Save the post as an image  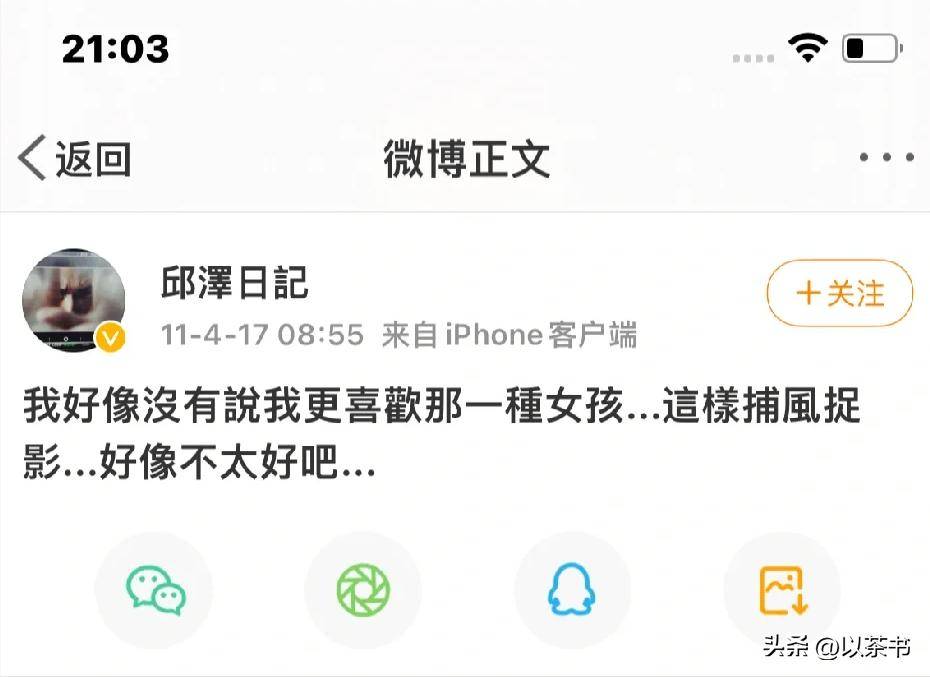click(x=782, y=589)
